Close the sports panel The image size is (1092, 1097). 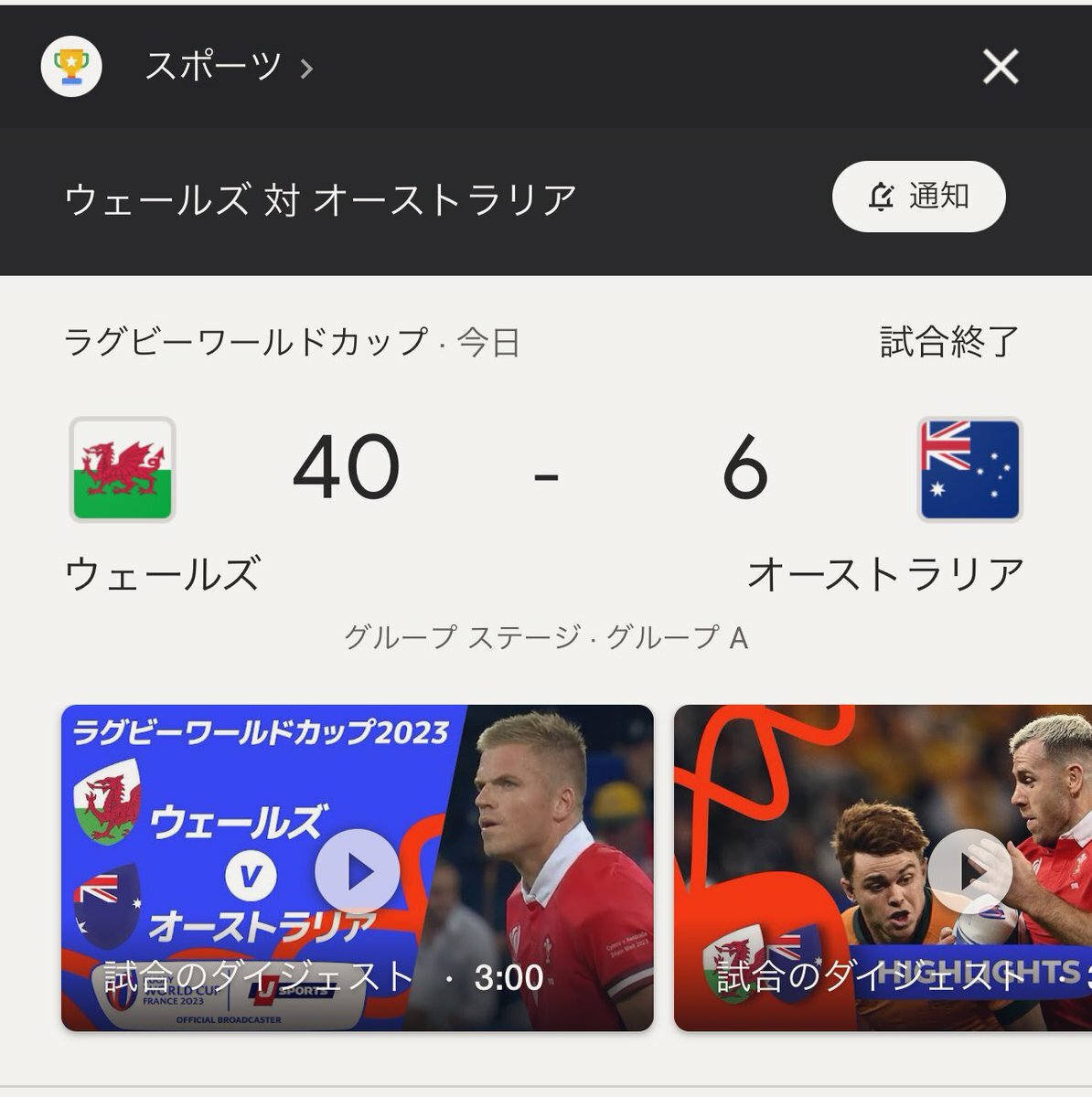pos(1000,67)
